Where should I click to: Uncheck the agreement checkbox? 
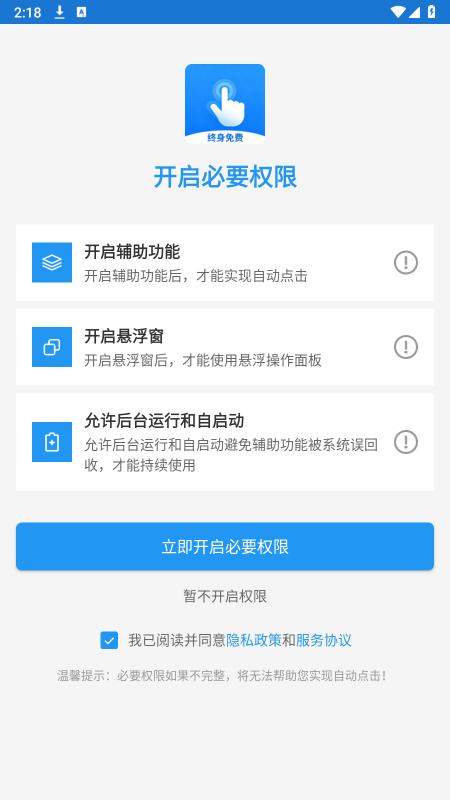[x=109, y=640]
